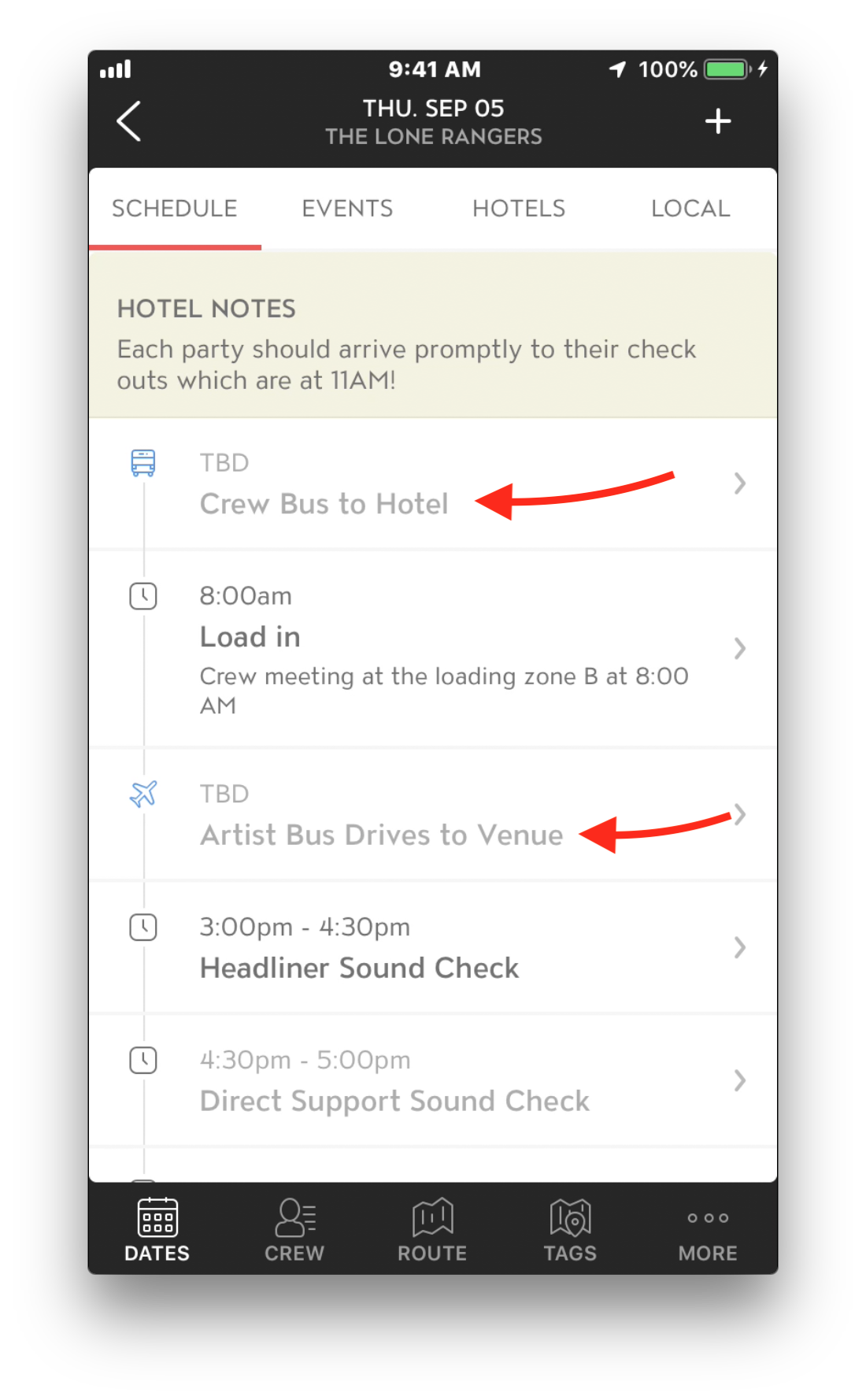Screen dimensions: 866x1400
Task: Go to the Dates section
Action: click(157, 1230)
